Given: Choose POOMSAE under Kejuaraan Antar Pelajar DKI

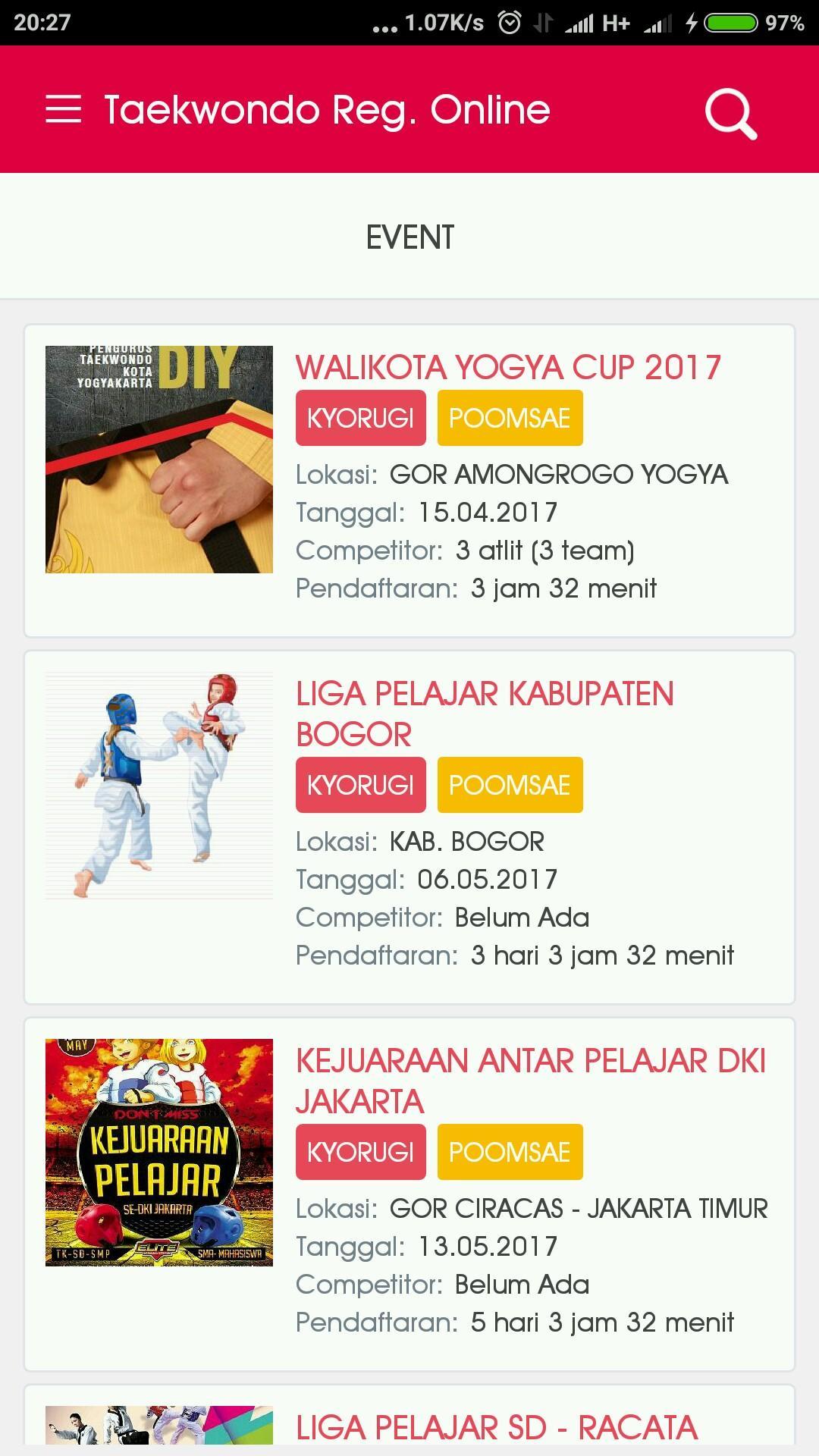Looking at the screenshot, I should 510,1152.
